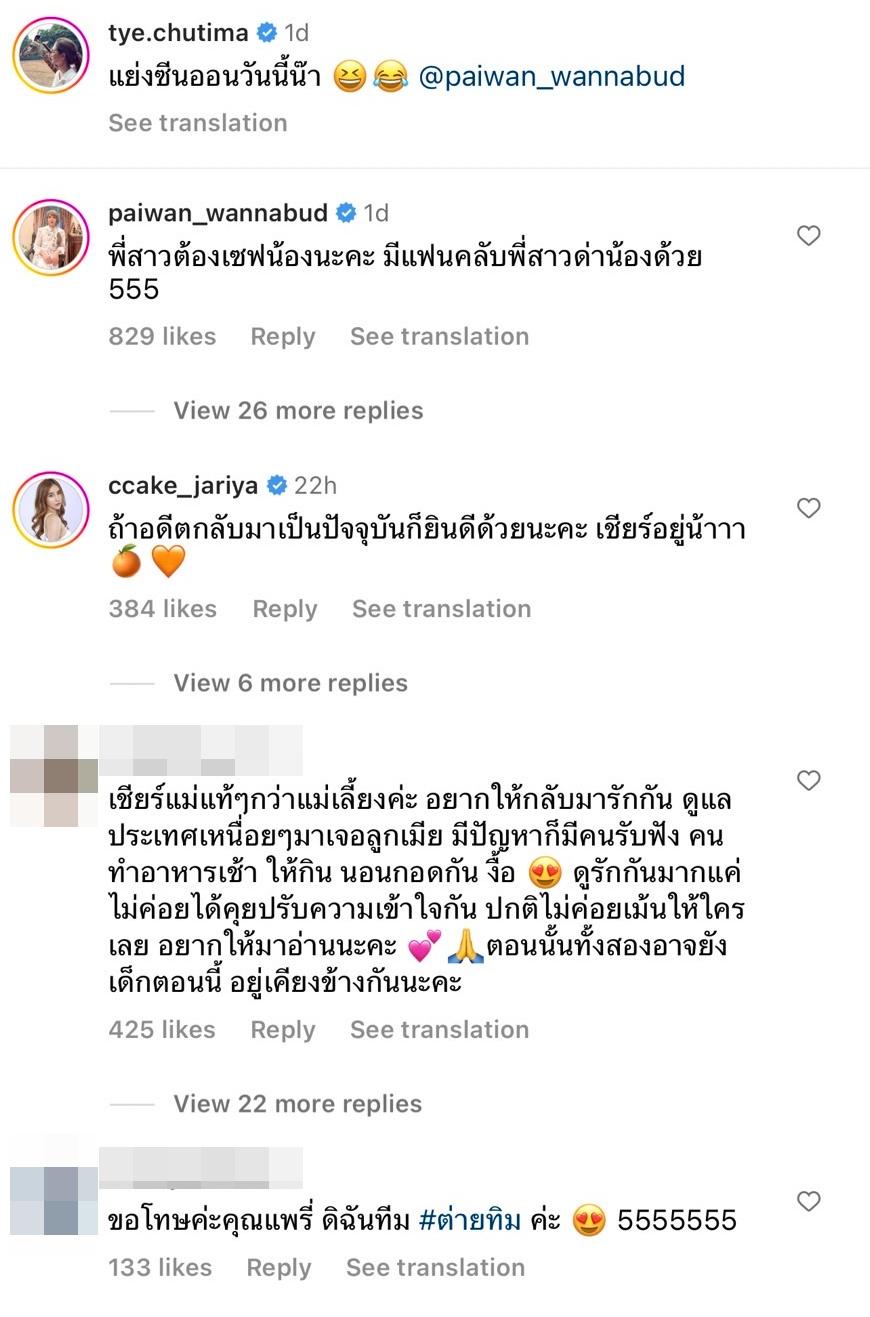Open paiwan_wannabud's username profile
Viewport: 870px width, 1317px height.
pyautogui.click(x=218, y=213)
